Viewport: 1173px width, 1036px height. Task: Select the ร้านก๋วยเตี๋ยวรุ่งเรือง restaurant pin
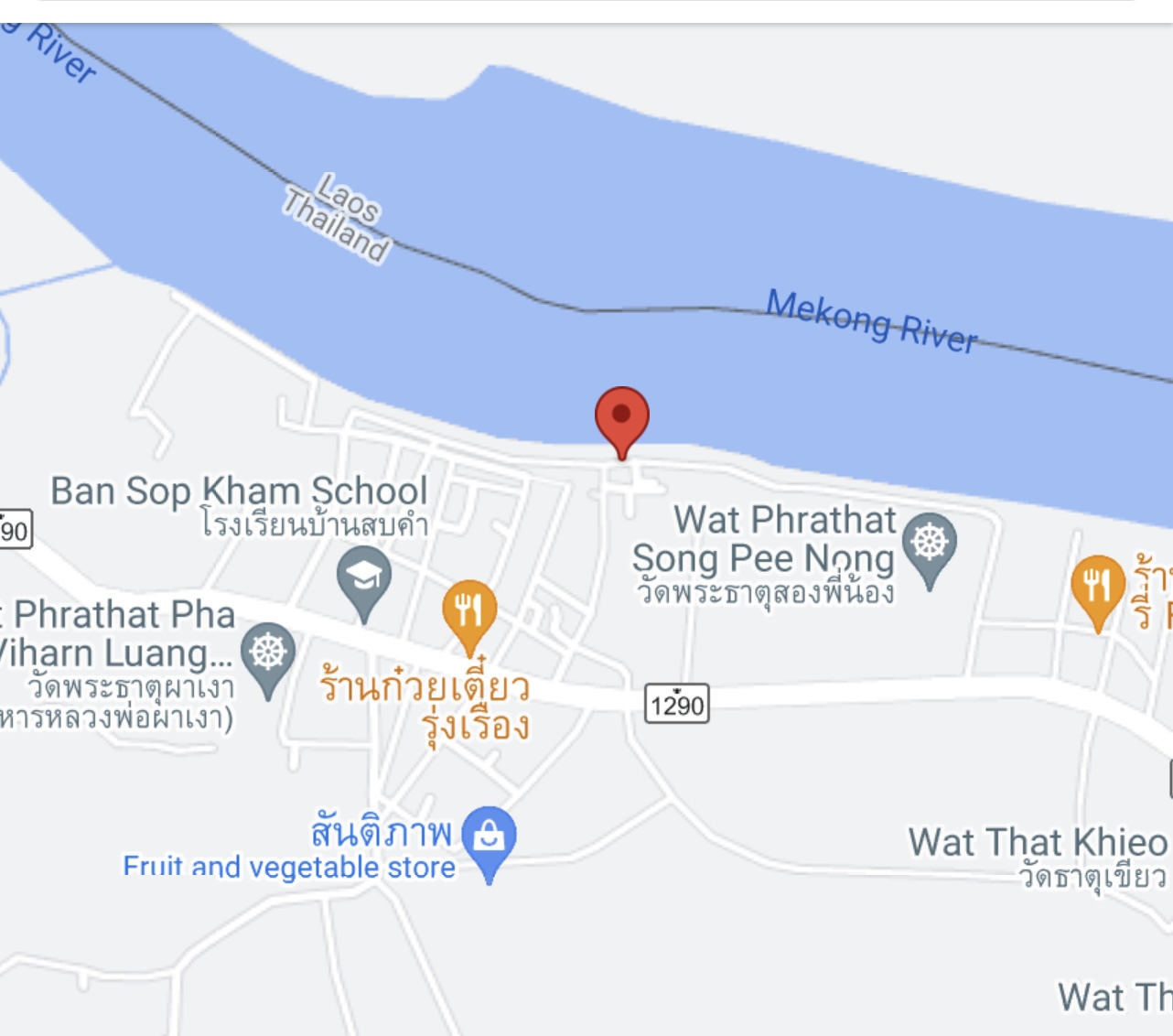469,610
